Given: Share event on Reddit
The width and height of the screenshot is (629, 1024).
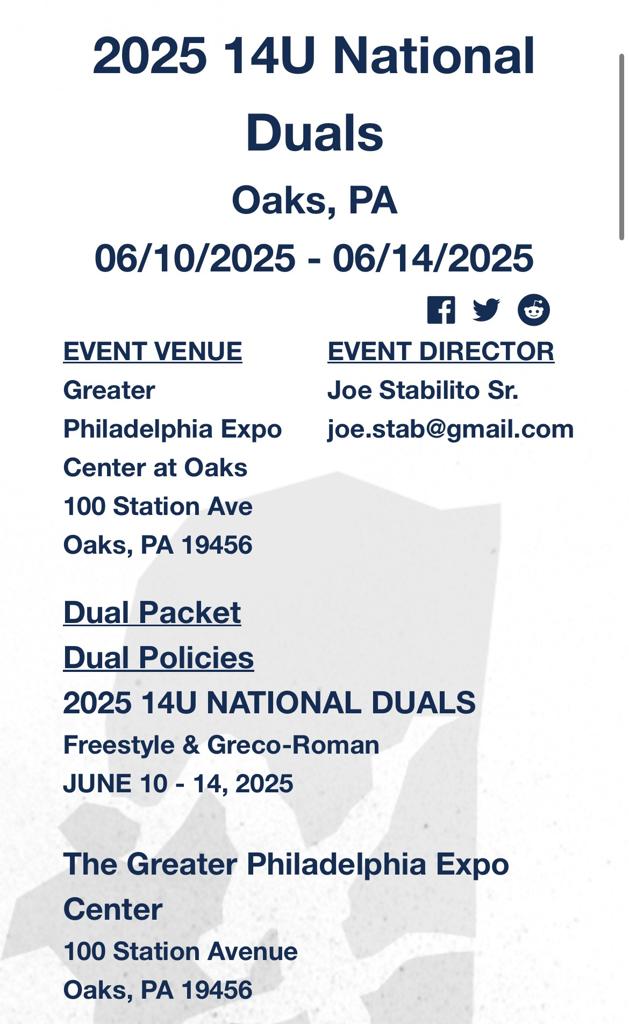Looking at the screenshot, I should coord(533,310).
